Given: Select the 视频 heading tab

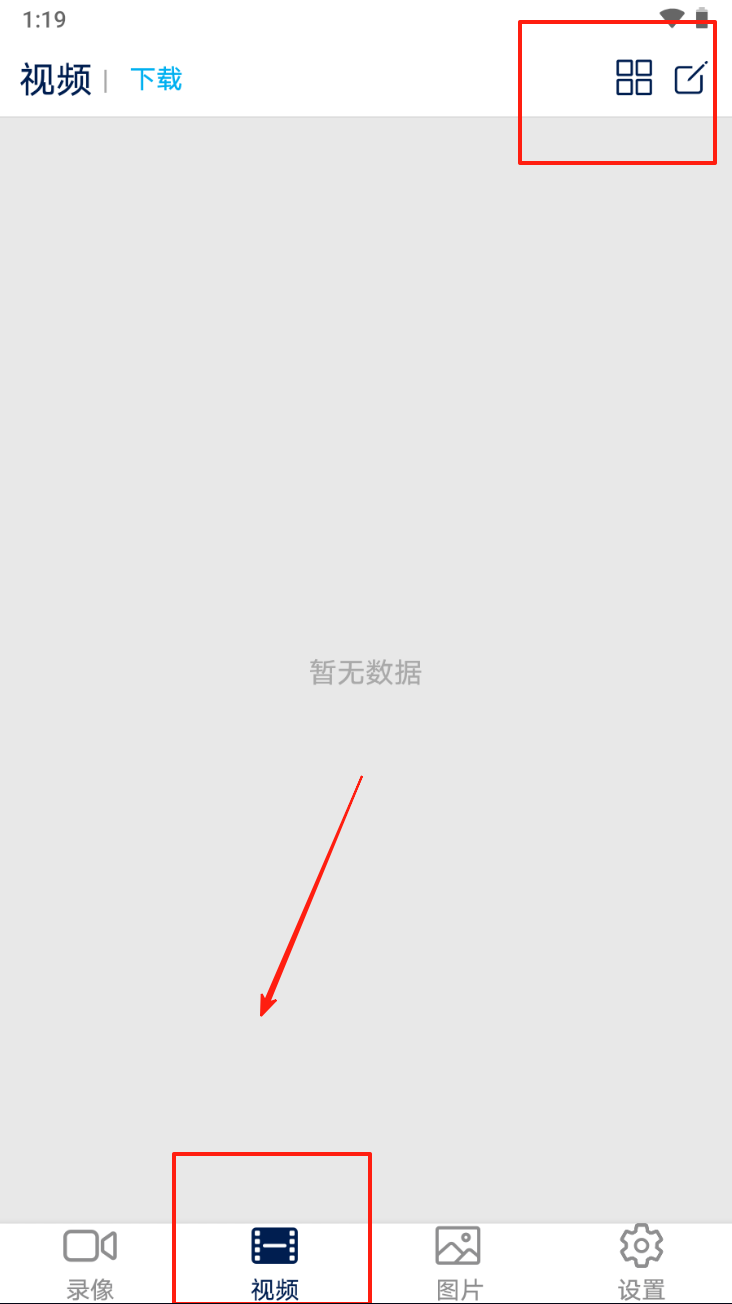Looking at the screenshot, I should coord(55,79).
